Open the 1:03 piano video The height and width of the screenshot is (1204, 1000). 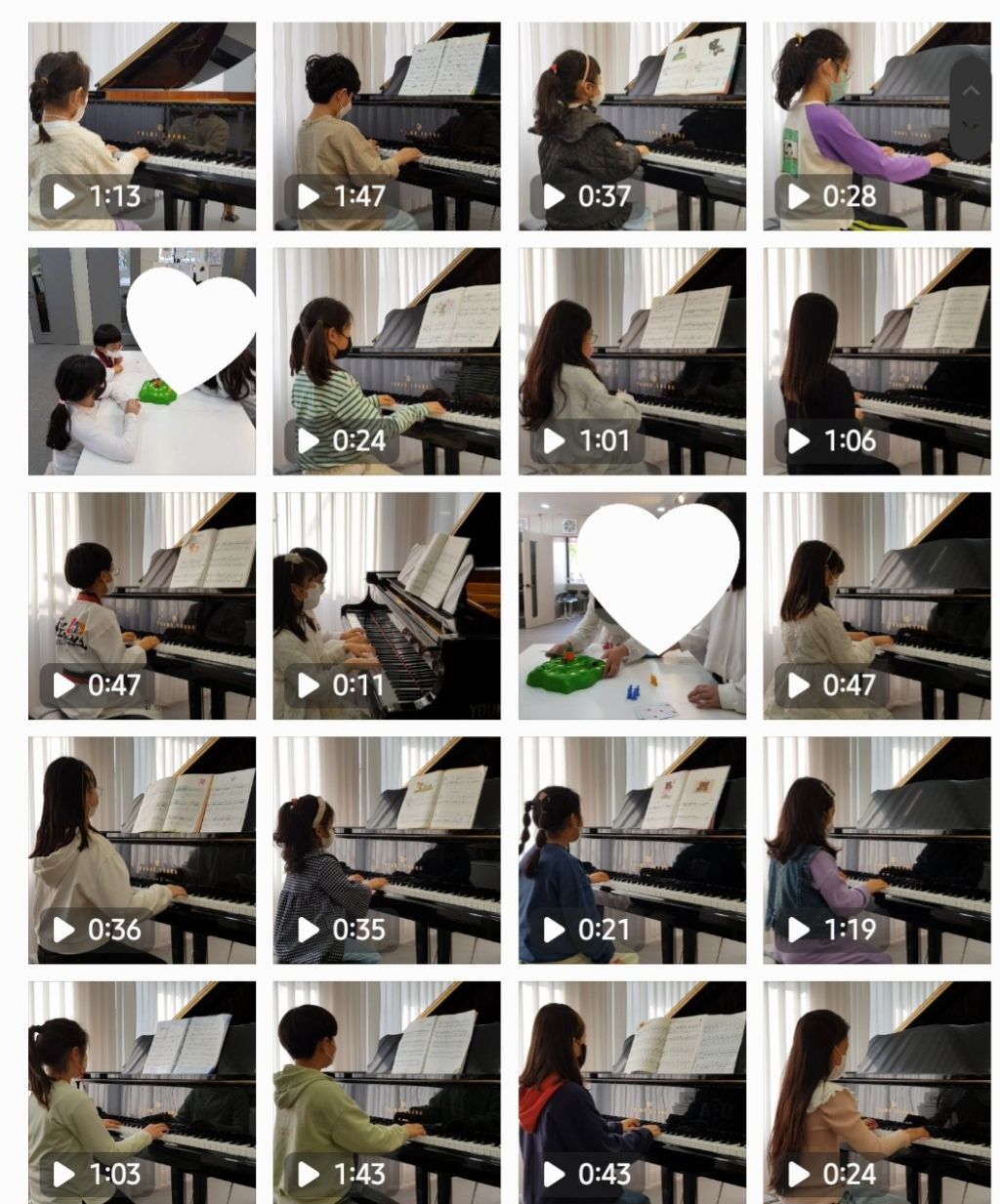point(142,1092)
